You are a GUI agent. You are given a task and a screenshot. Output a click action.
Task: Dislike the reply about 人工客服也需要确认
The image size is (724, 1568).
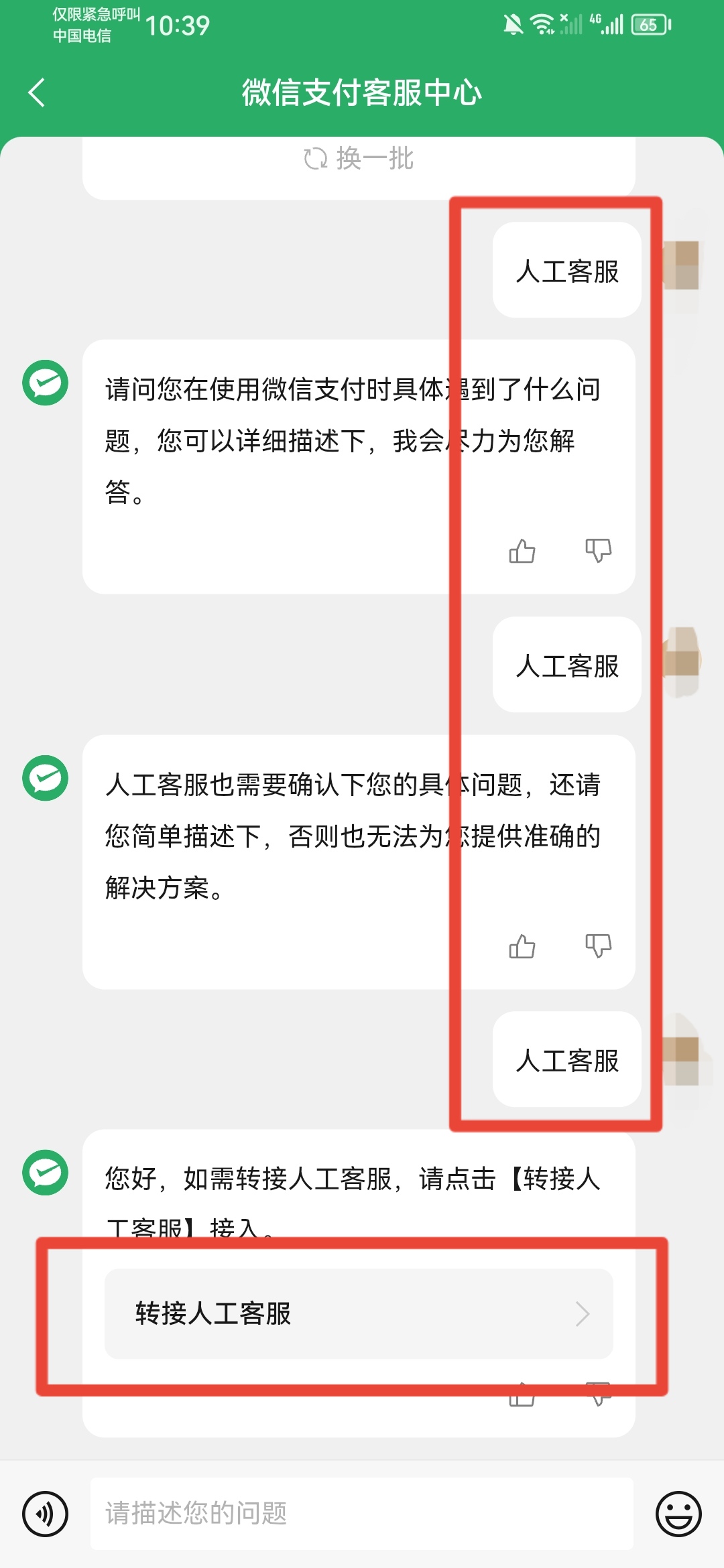598,946
